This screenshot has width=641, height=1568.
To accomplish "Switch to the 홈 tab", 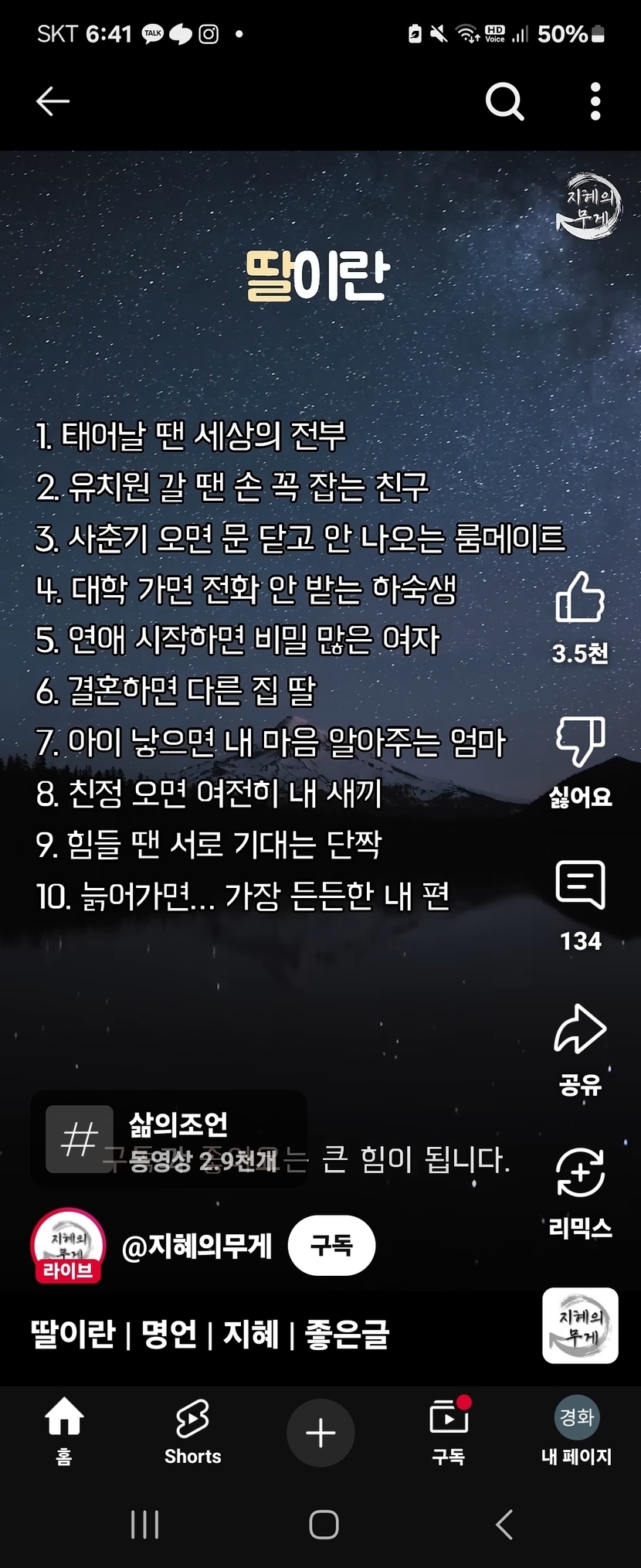I will pos(64,1432).
